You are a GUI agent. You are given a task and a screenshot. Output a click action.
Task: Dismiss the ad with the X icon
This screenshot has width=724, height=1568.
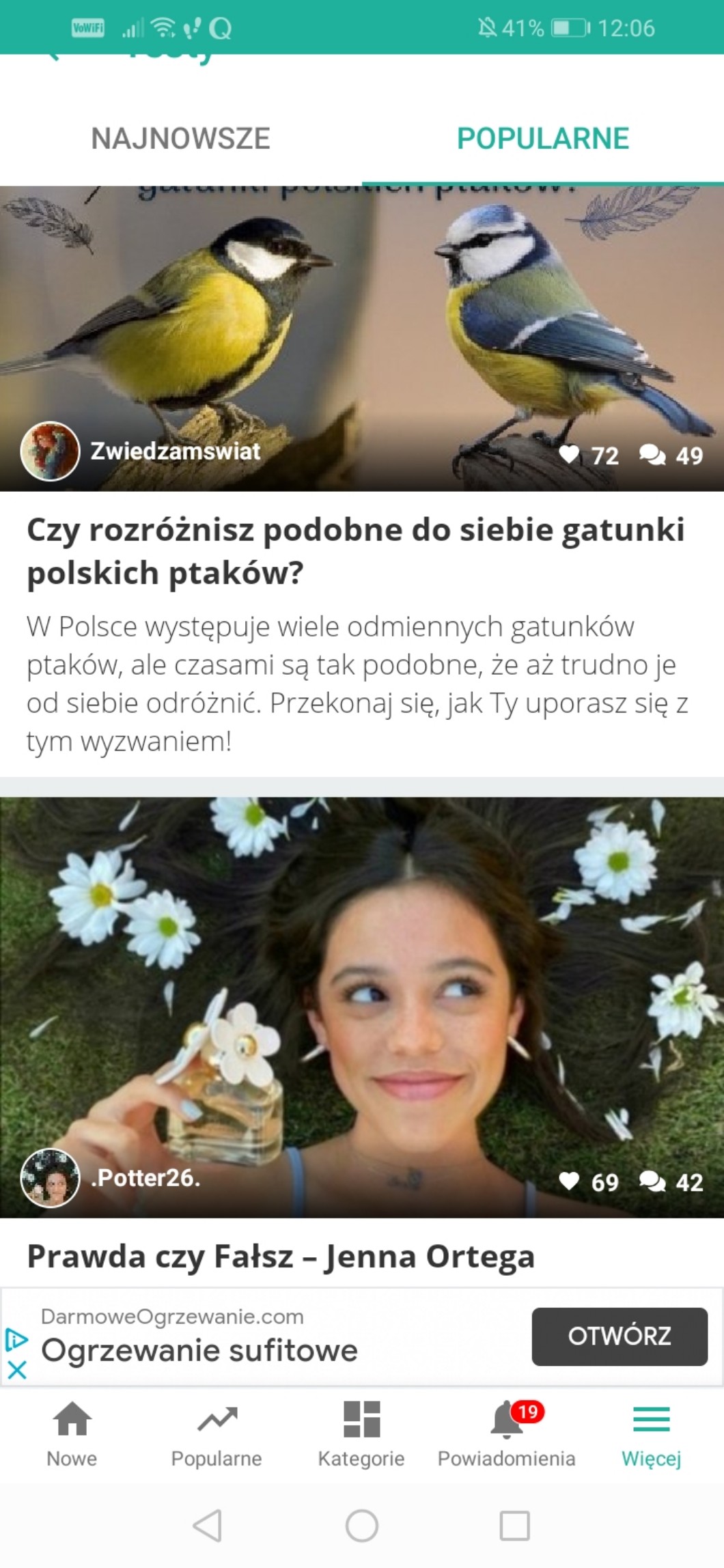16,1369
